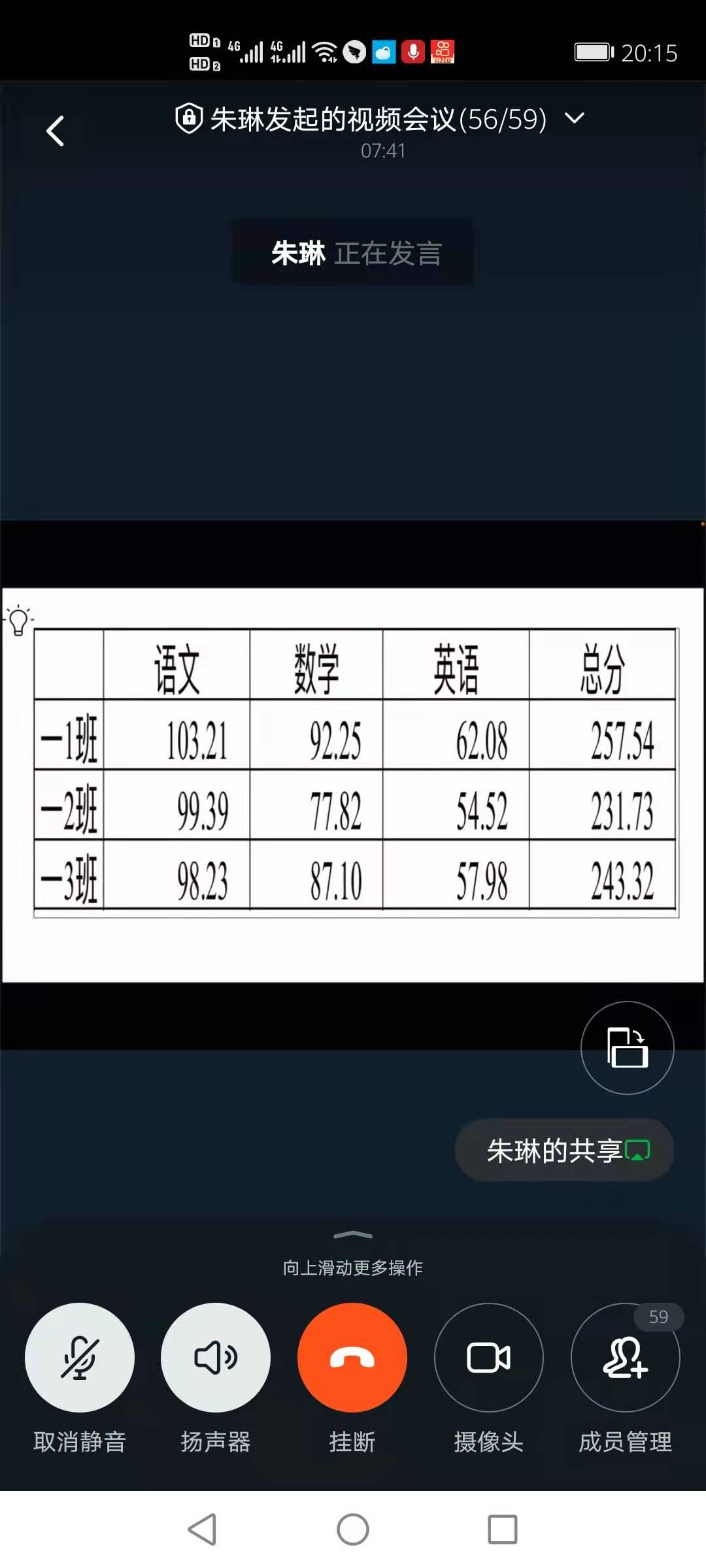The height and width of the screenshot is (1568, 706).
Task: Unmute microphone via 取消静音
Action: click(79, 1358)
